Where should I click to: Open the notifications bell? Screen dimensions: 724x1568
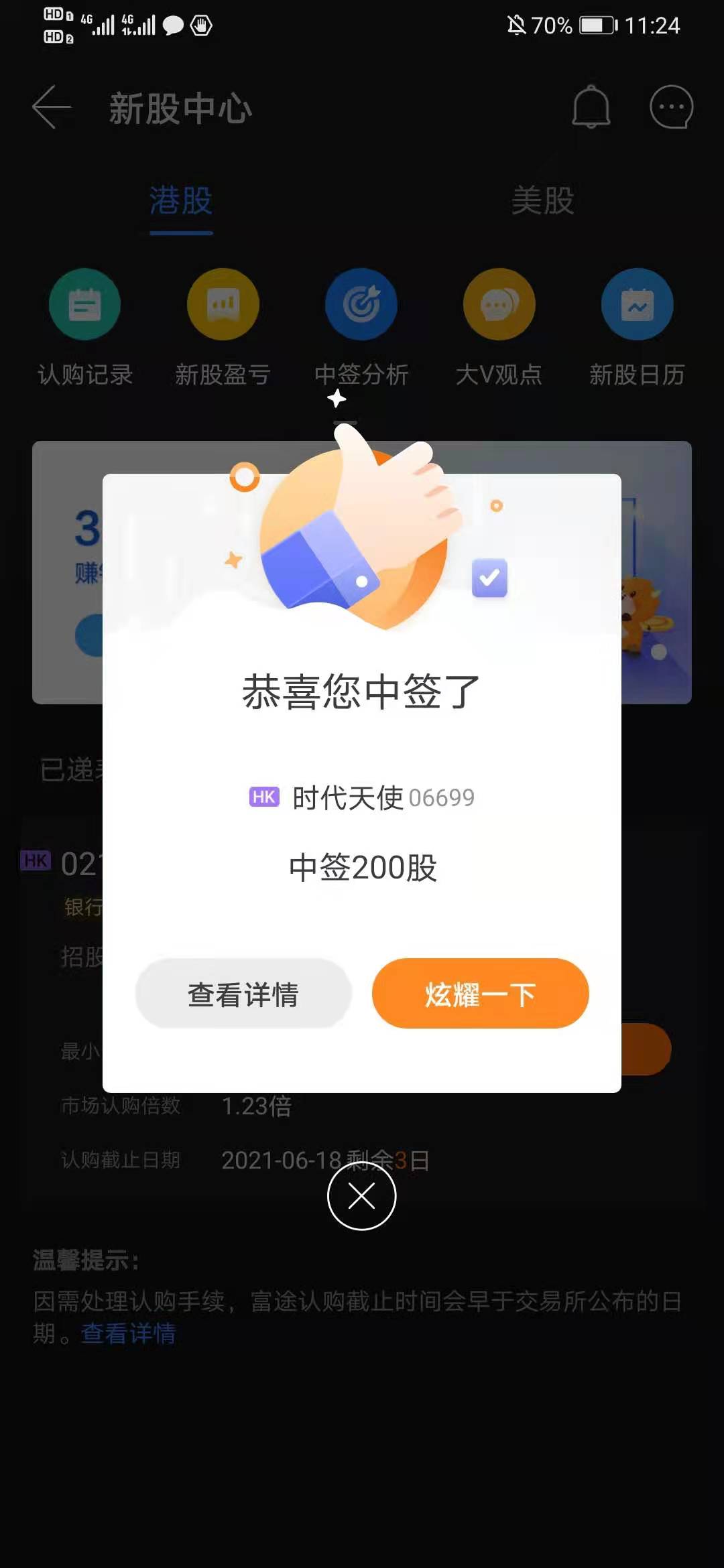(591, 107)
